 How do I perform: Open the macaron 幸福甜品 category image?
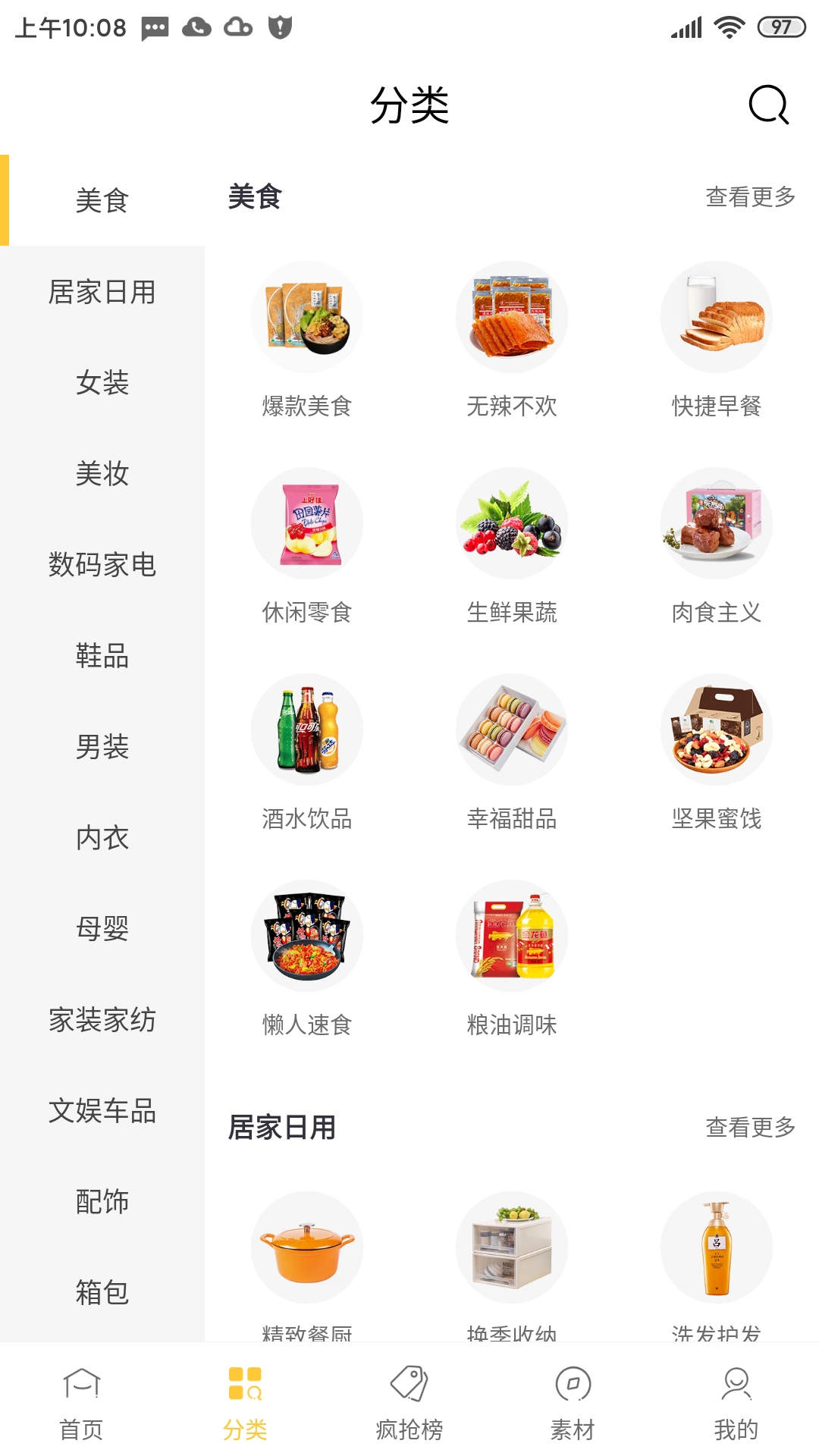(x=512, y=728)
